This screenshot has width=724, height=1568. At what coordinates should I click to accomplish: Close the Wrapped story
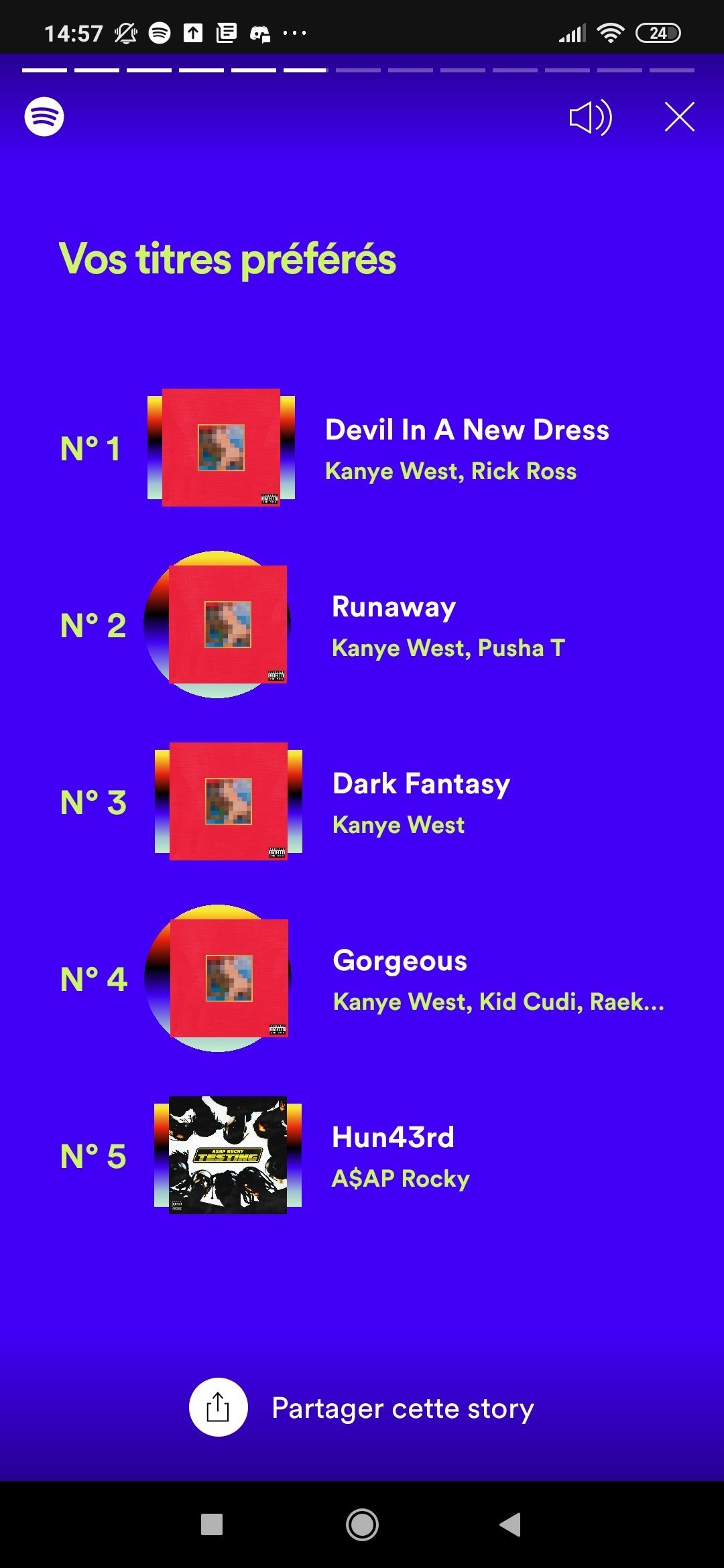[679, 117]
